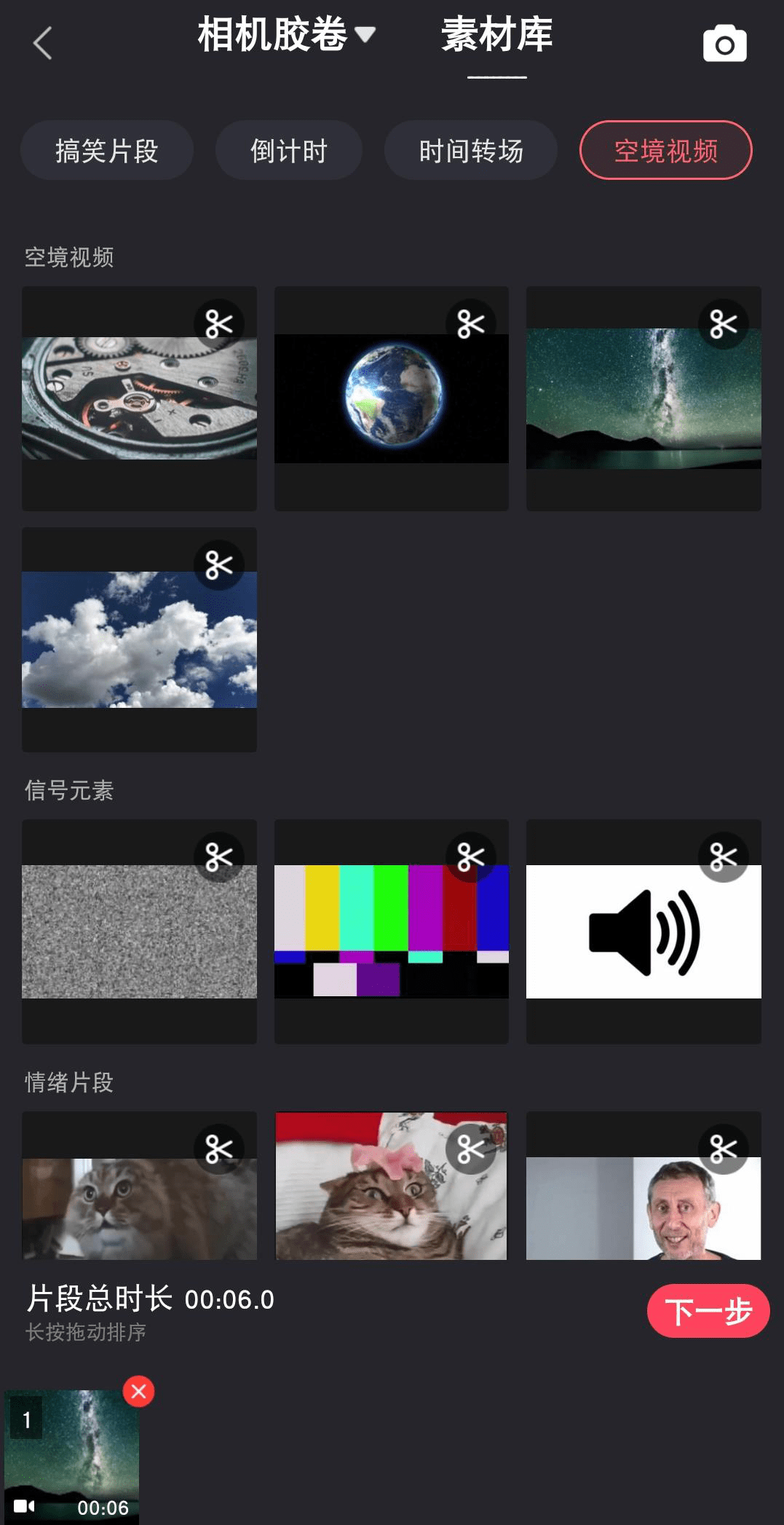Select the 时间转场 category

tap(470, 150)
